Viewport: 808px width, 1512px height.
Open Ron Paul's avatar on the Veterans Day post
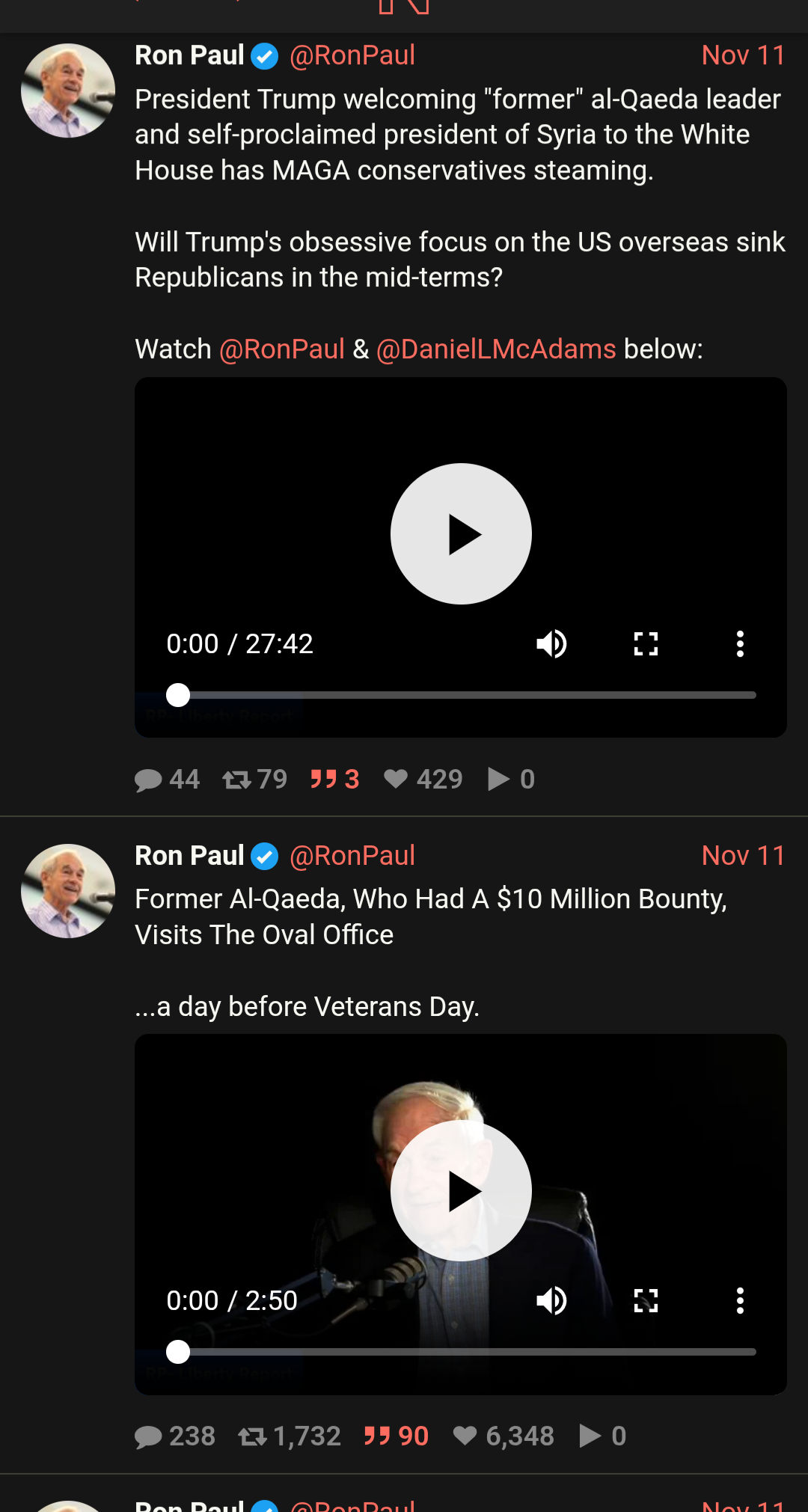coord(68,891)
